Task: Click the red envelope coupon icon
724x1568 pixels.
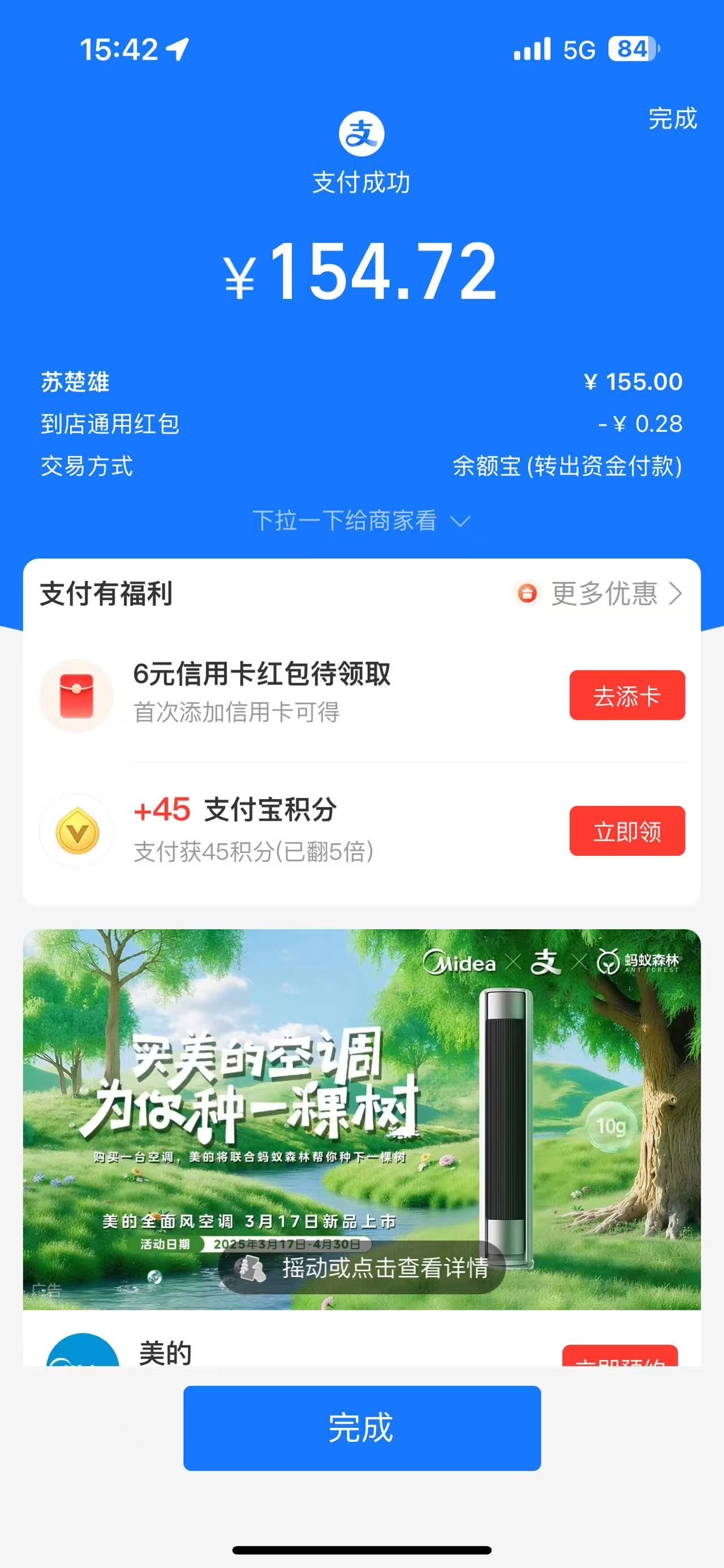Action: [x=76, y=696]
